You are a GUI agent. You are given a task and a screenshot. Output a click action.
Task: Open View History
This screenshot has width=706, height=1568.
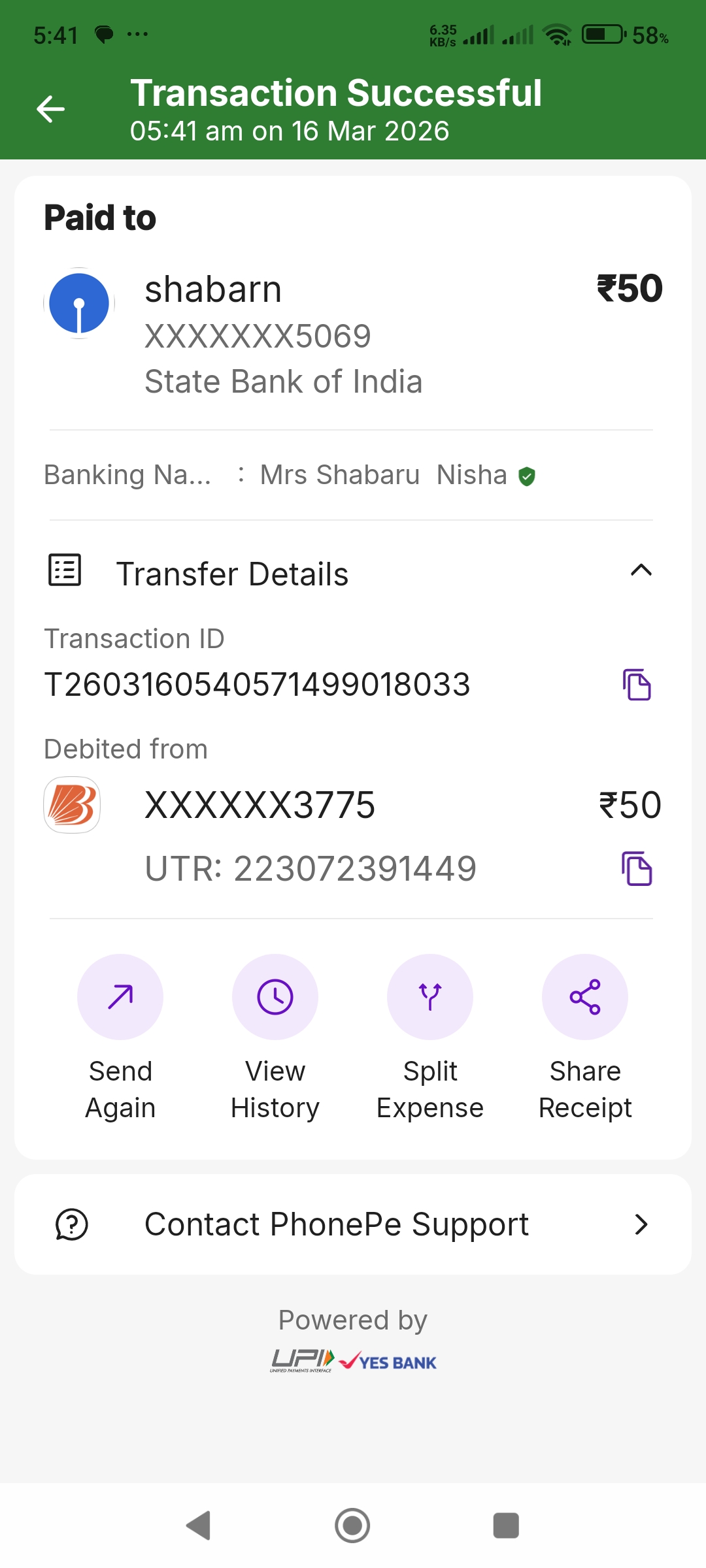coord(275,997)
